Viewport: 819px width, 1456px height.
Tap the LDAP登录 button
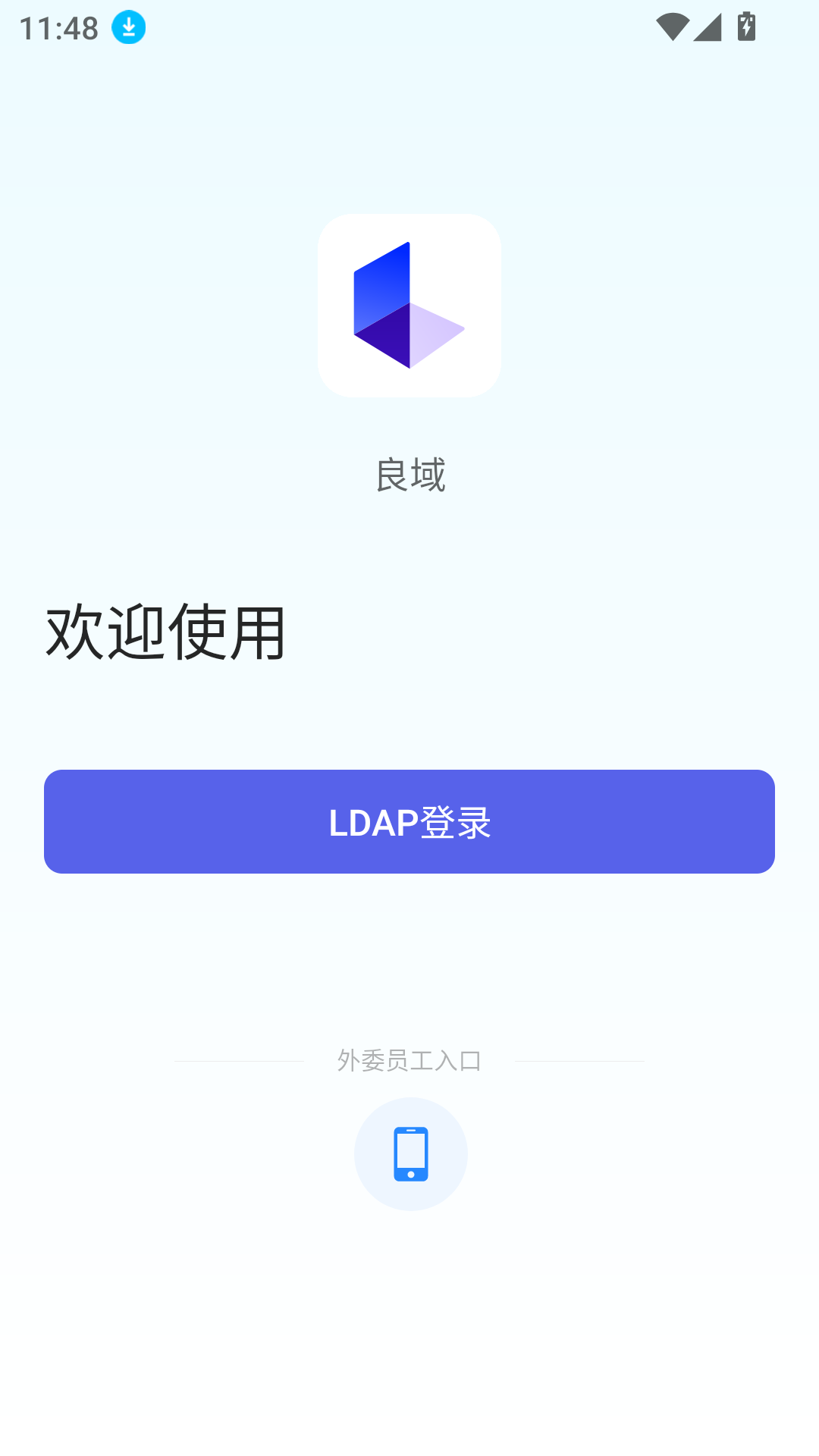(x=409, y=821)
